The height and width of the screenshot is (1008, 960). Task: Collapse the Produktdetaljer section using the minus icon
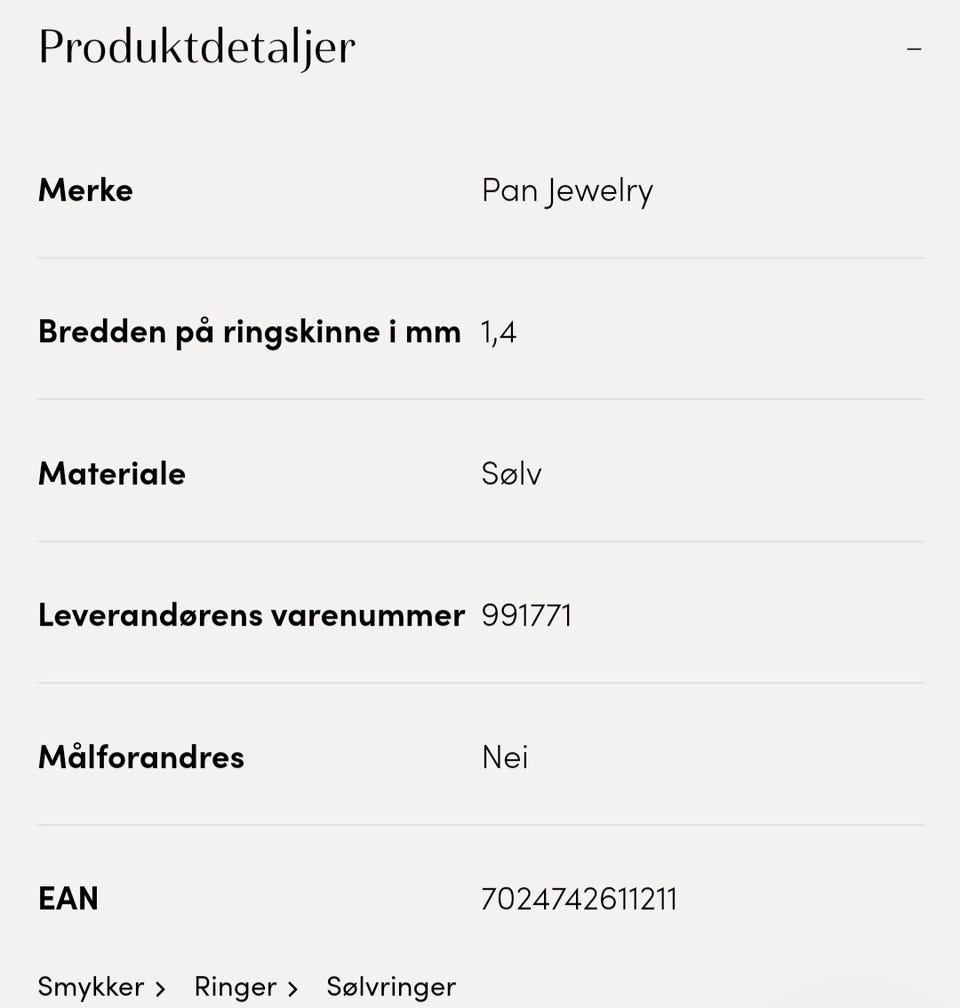click(x=914, y=47)
